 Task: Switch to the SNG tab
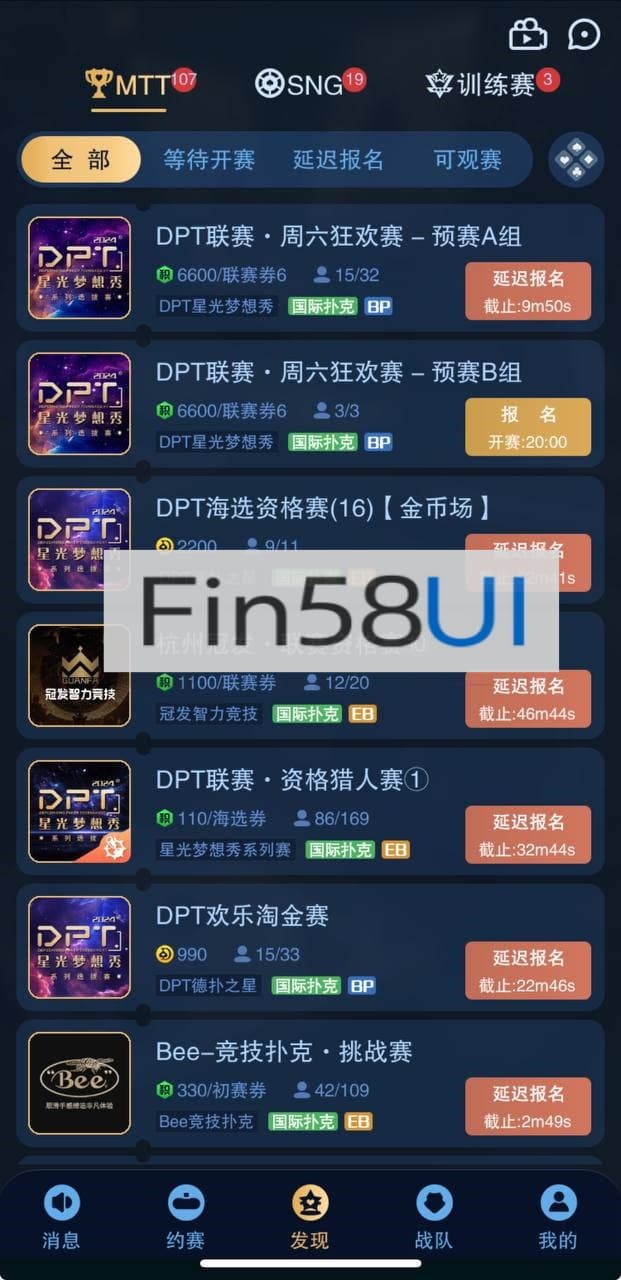click(x=298, y=85)
